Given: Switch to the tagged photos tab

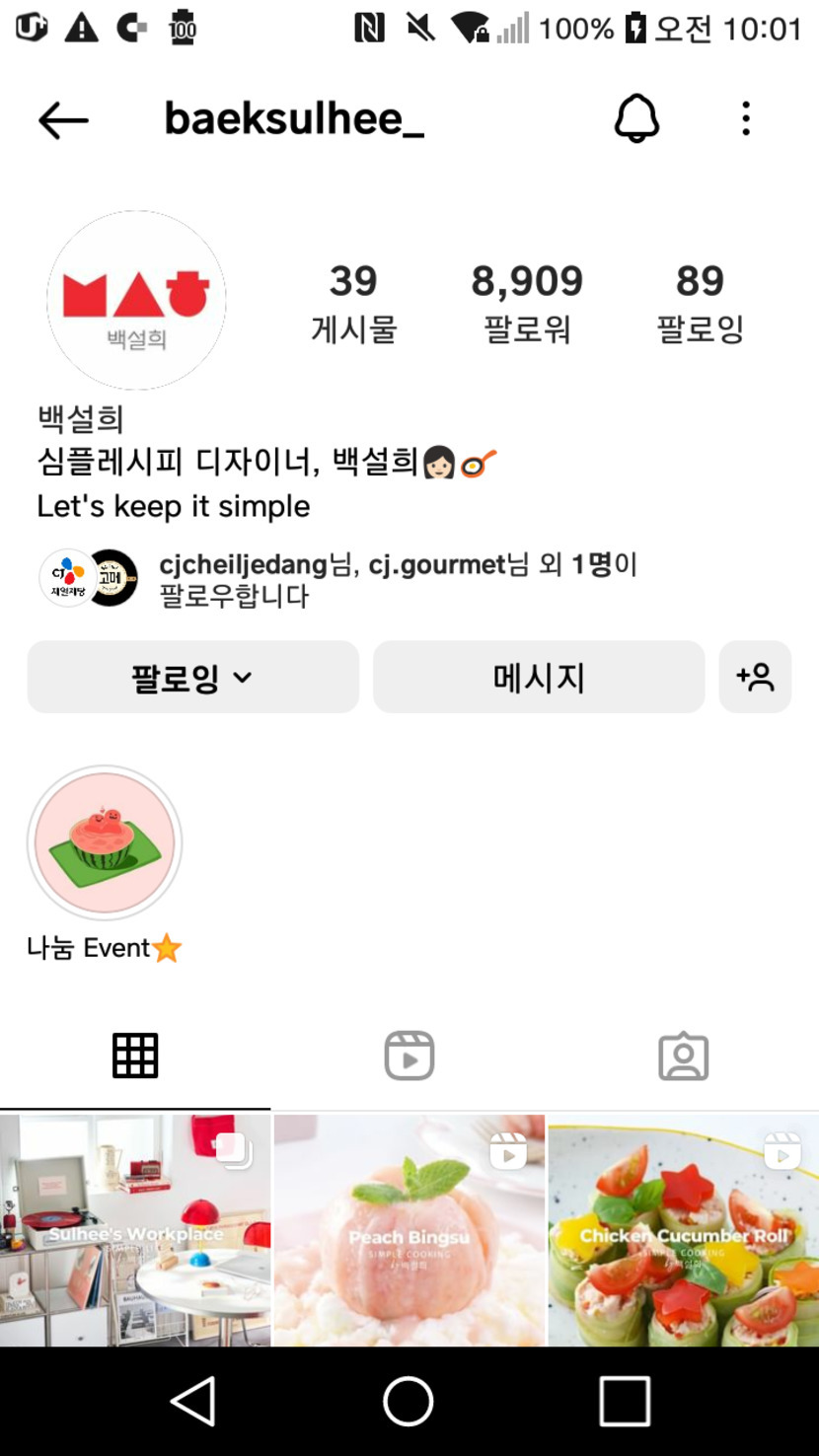Looking at the screenshot, I should pyautogui.click(x=683, y=1056).
